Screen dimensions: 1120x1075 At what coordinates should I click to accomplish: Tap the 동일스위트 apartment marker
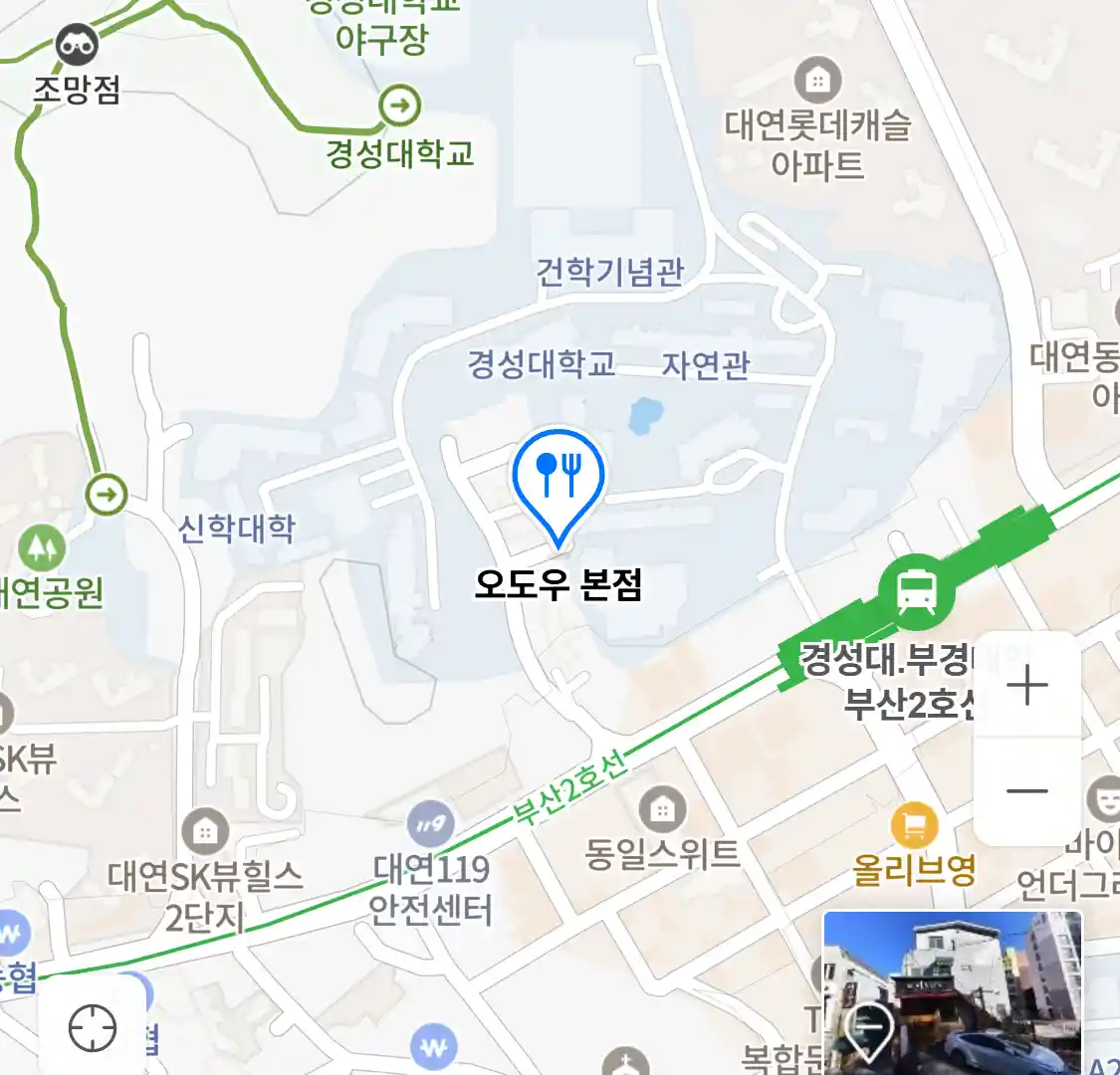[662, 809]
